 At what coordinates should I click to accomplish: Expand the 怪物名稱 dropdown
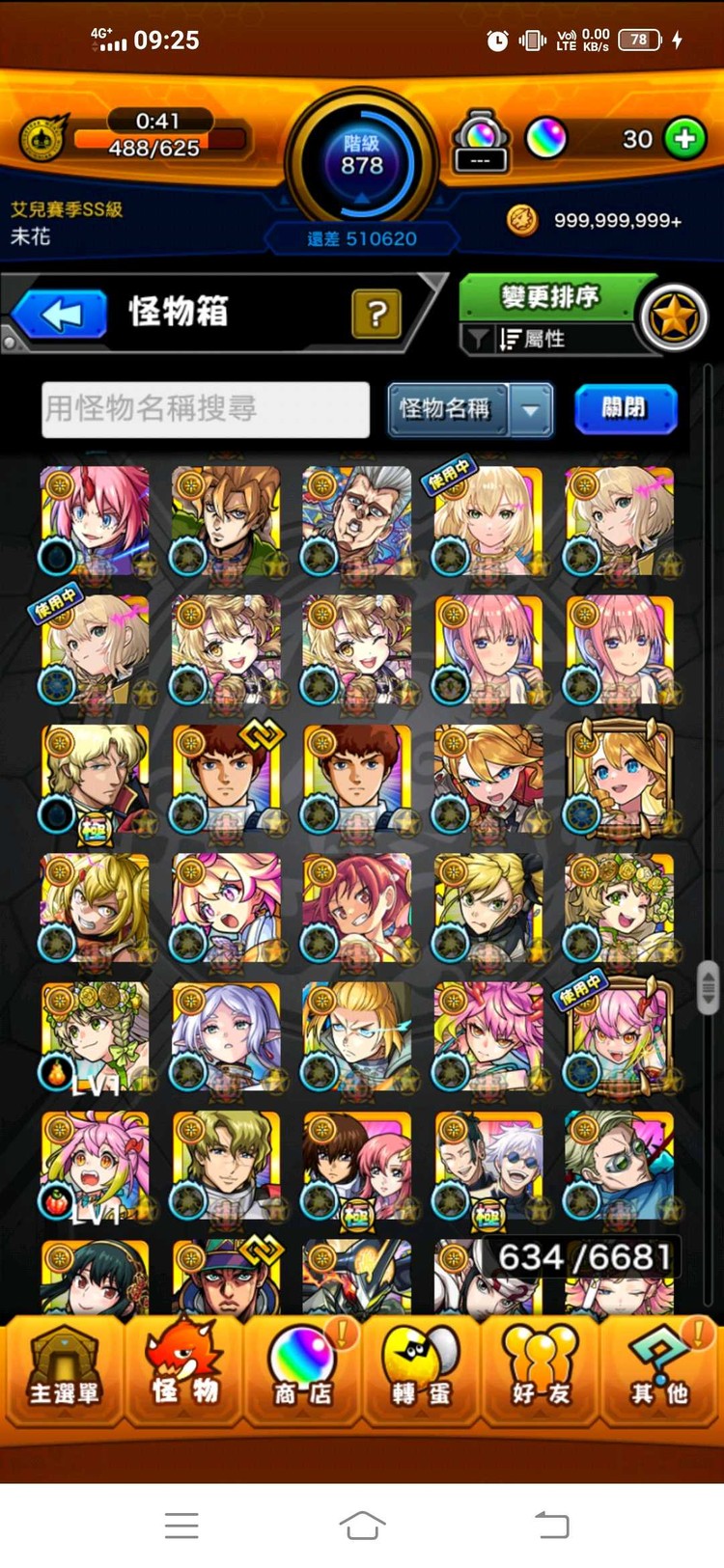pyautogui.click(x=530, y=409)
